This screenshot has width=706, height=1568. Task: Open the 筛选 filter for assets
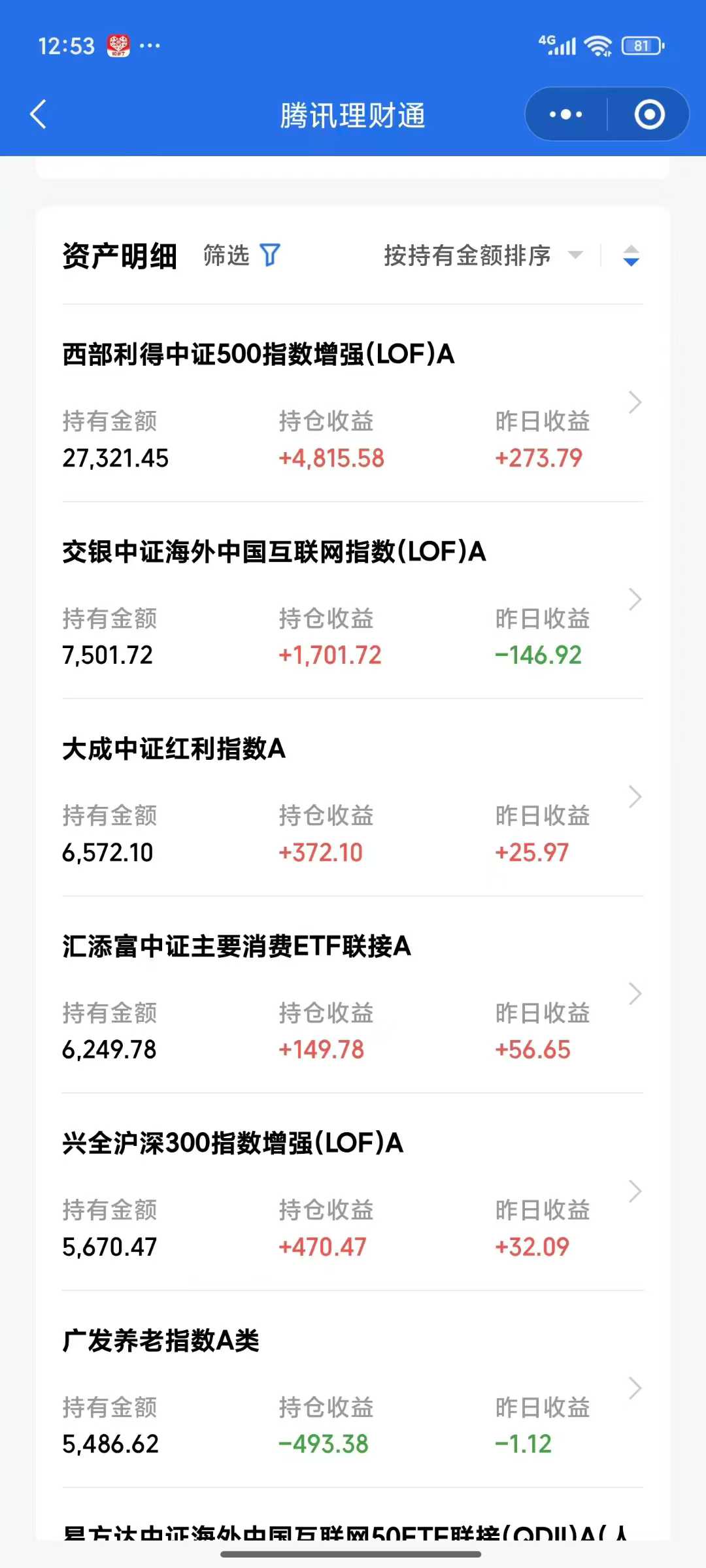[241, 255]
